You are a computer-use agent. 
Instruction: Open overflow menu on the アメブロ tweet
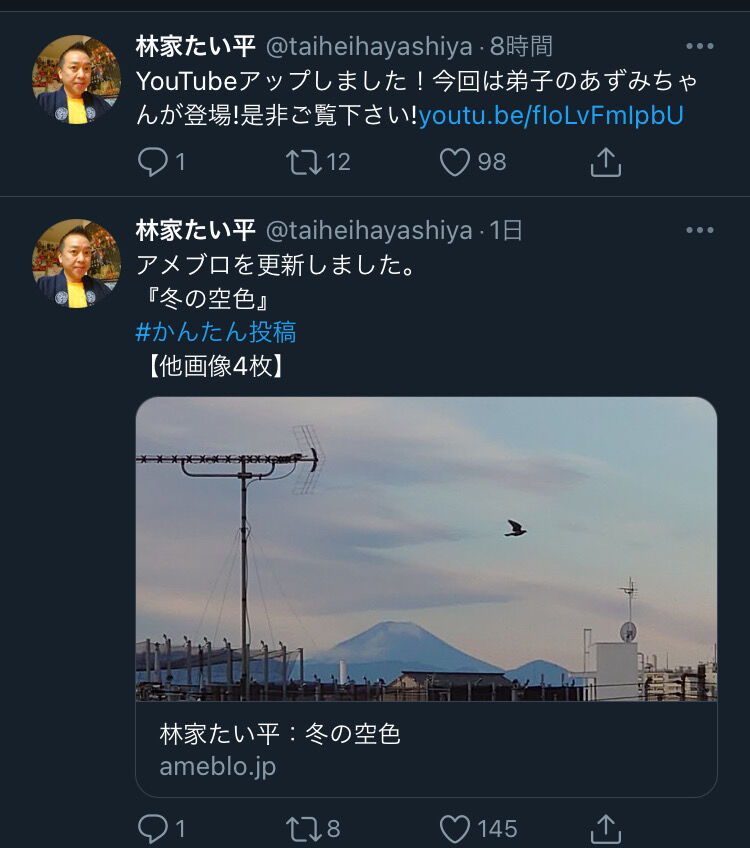[700, 231]
